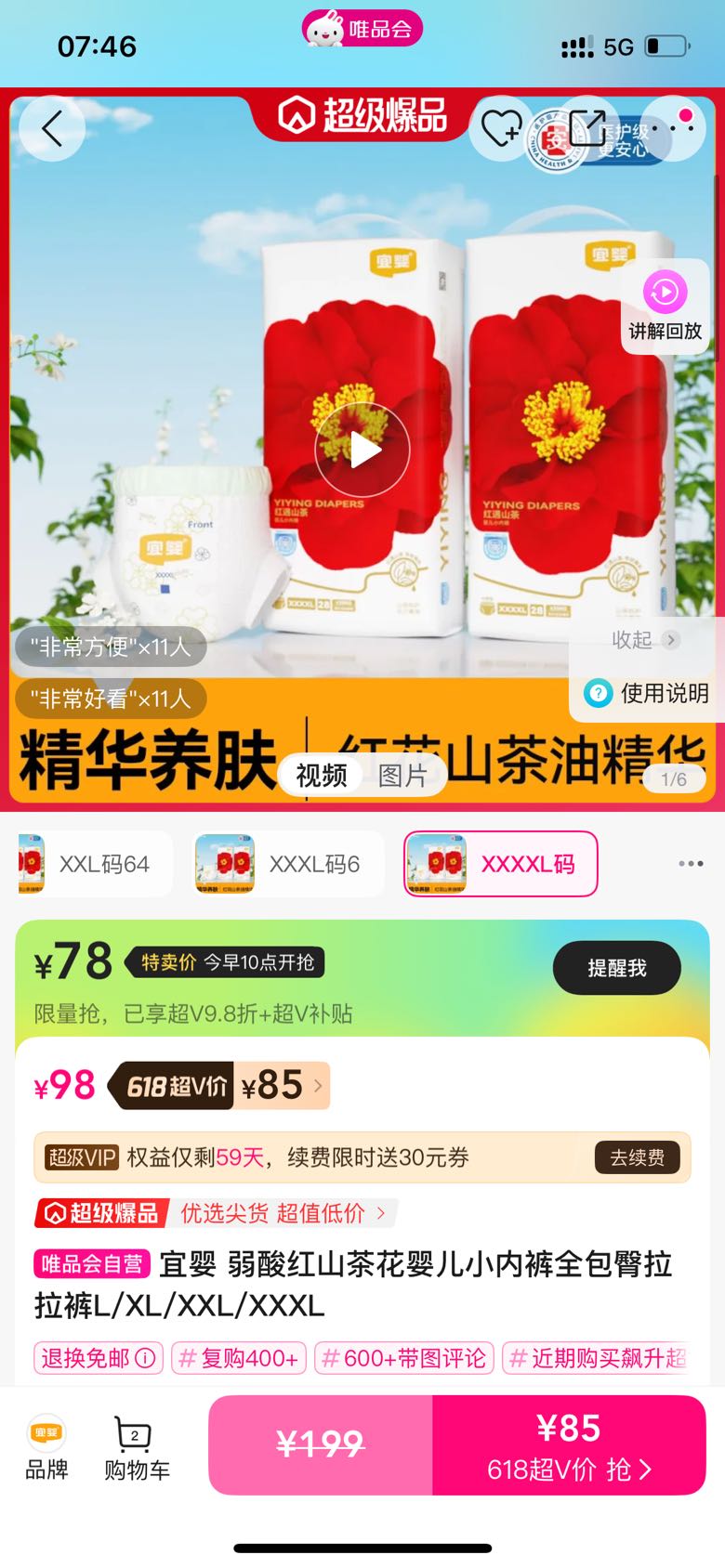Open 使用说明 usage instructions

point(647,693)
